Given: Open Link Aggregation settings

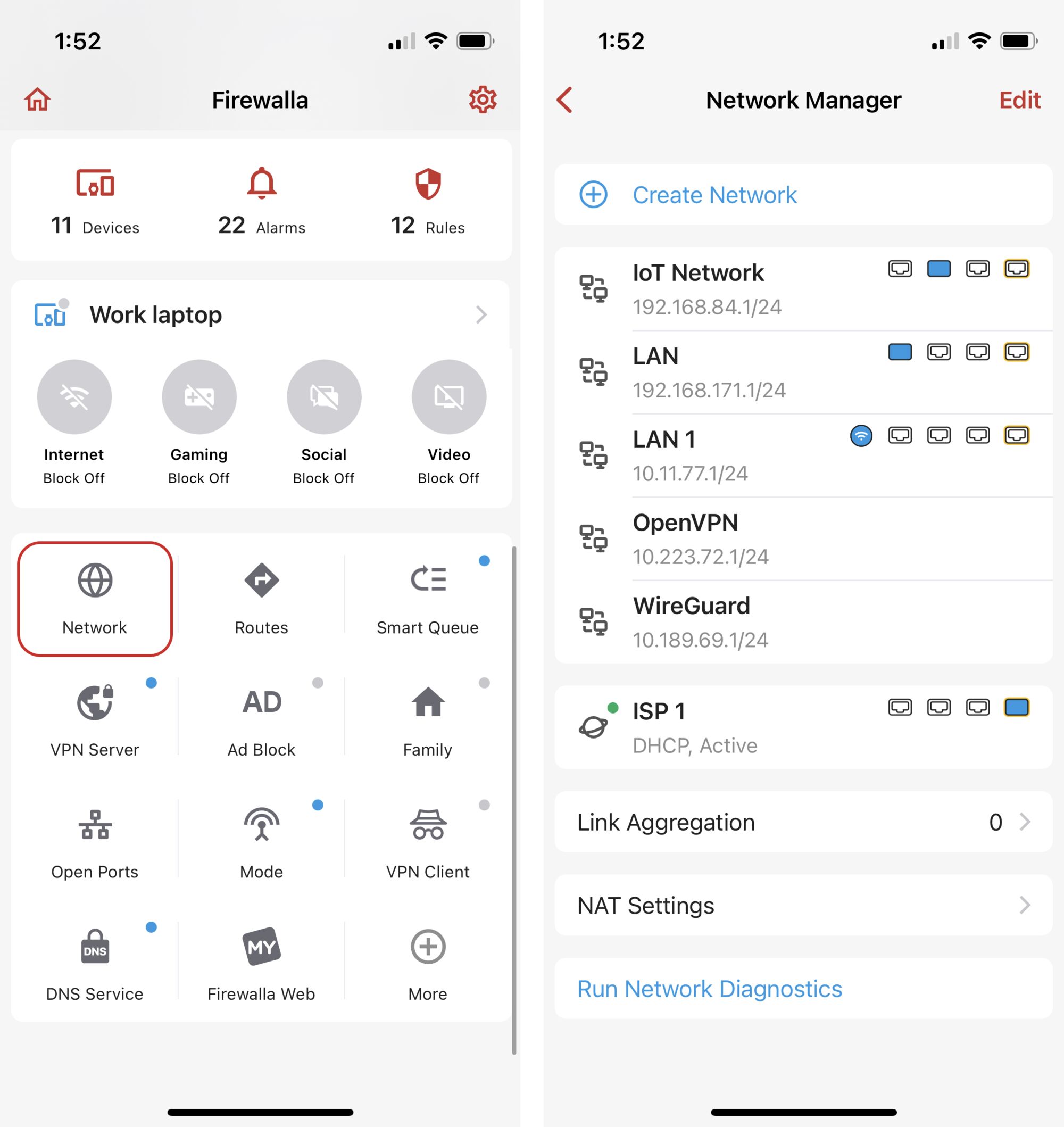Looking at the screenshot, I should (803, 822).
